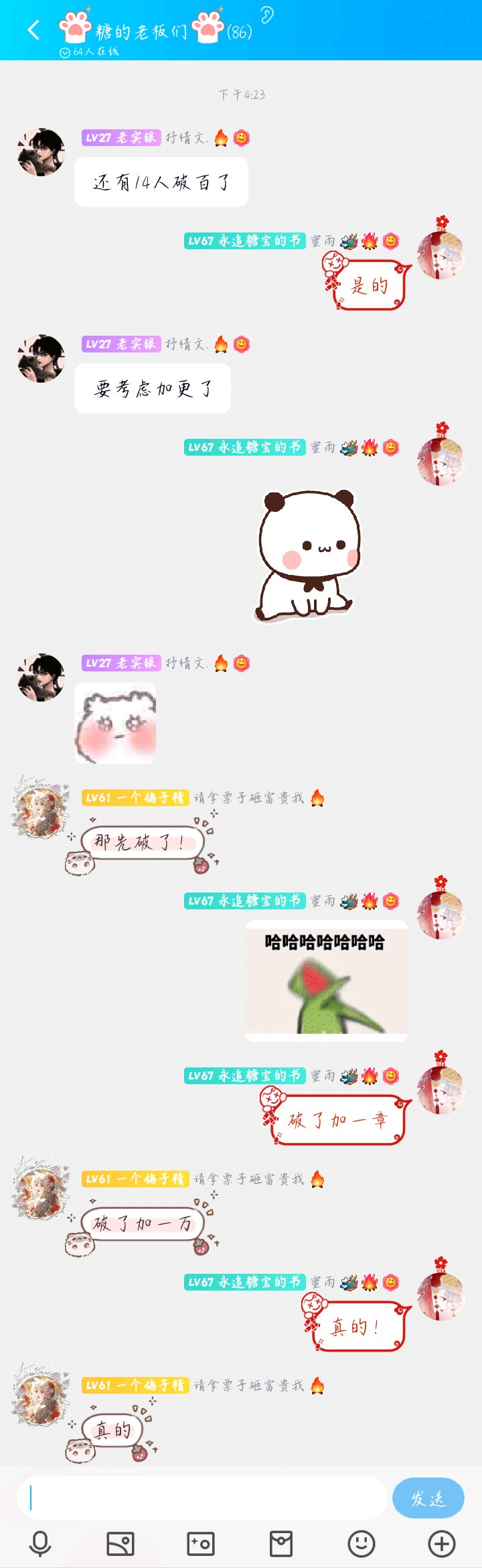Viewport: 482px width, 1568px height.
Task: Tap the message input field
Action: pyautogui.click(x=201, y=1498)
